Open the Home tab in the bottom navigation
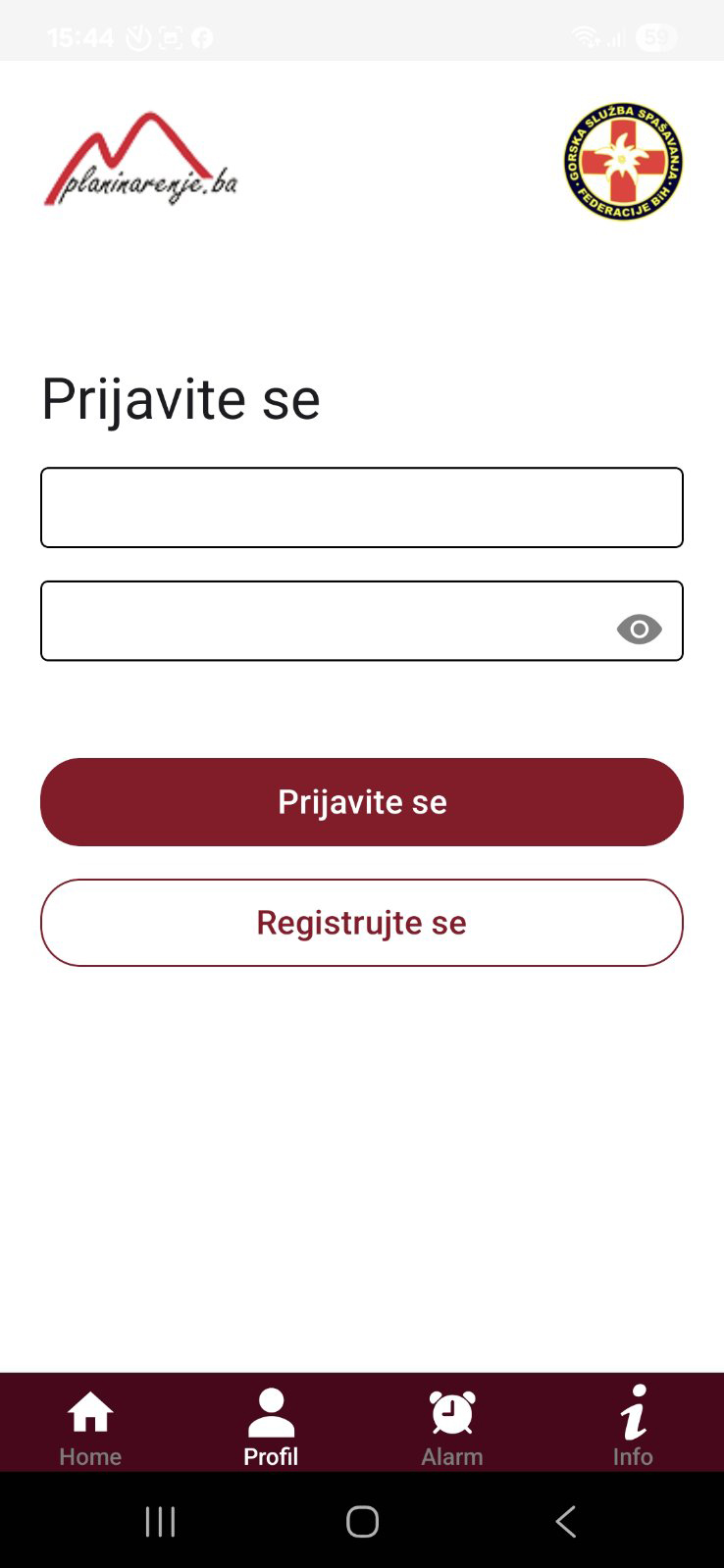The width and height of the screenshot is (724, 1568). point(89,1422)
